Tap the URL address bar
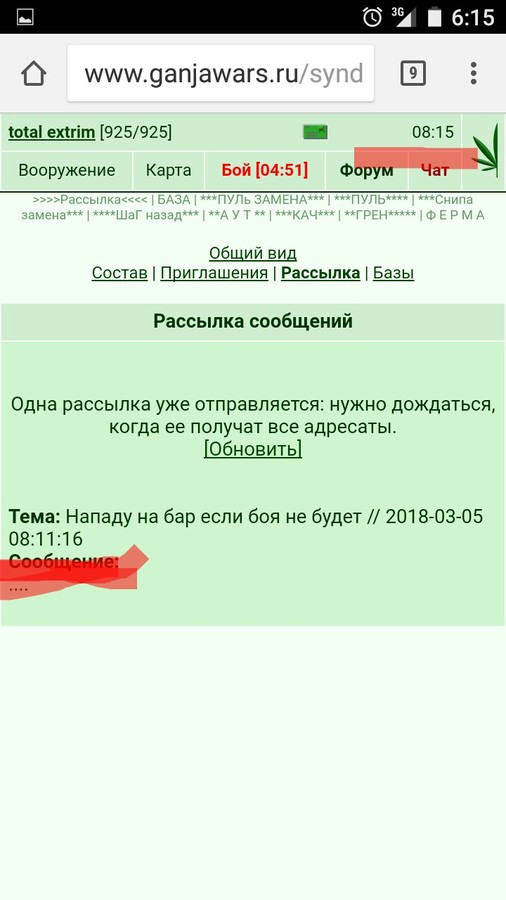The image size is (506, 900). click(221, 73)
